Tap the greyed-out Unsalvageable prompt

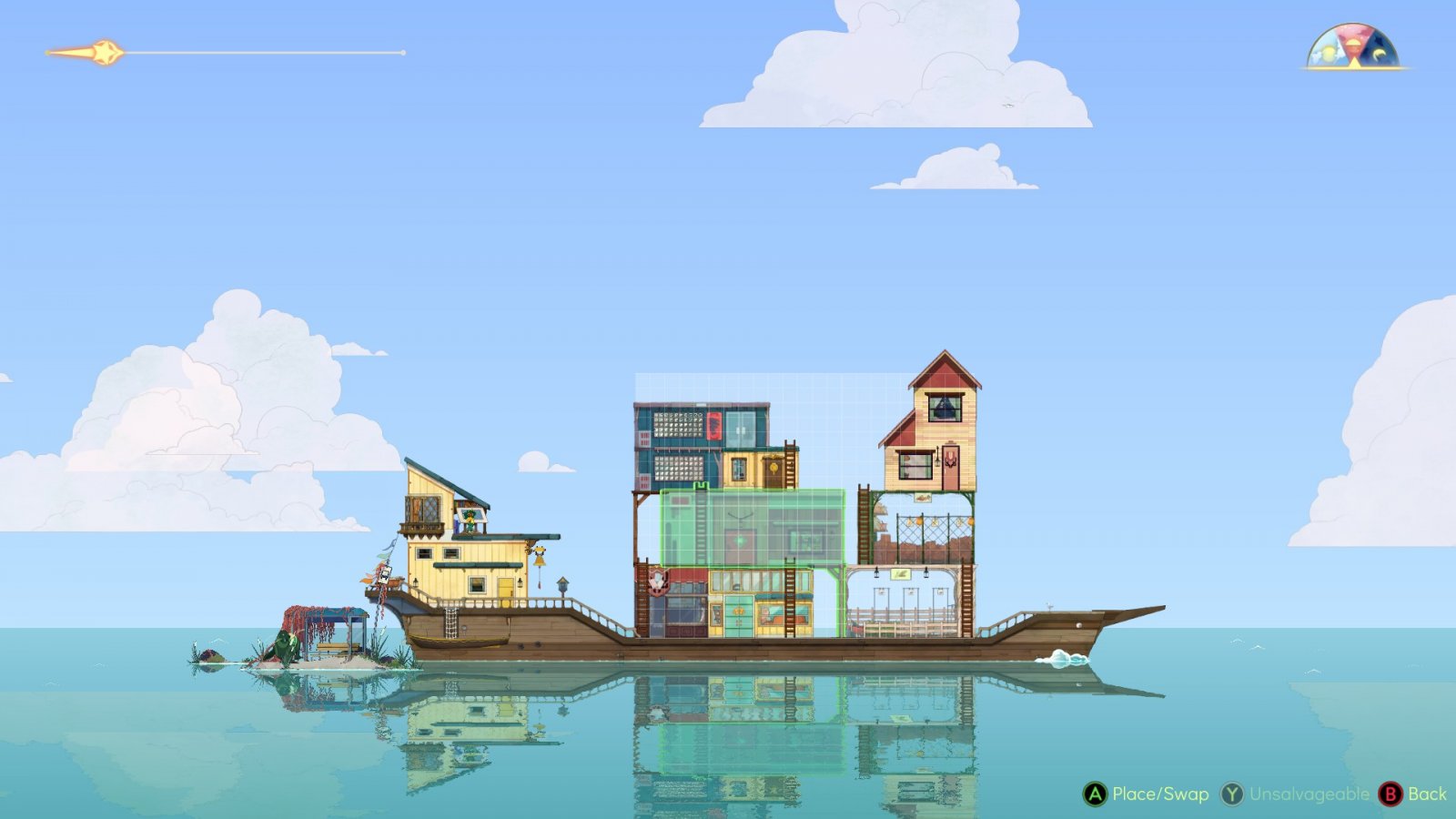tap(1295, 794)
